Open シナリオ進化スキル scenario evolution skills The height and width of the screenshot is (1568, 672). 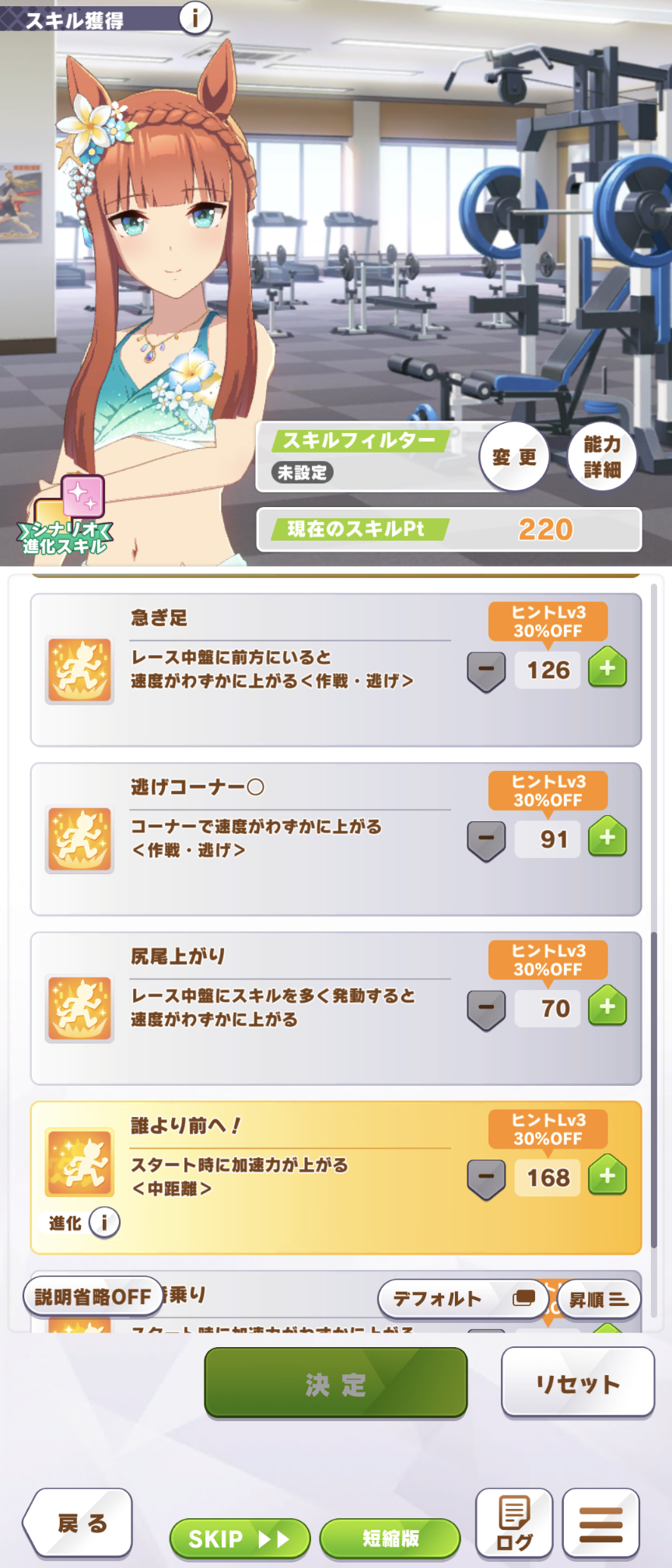pyautogui.click(x=68, y=516)
